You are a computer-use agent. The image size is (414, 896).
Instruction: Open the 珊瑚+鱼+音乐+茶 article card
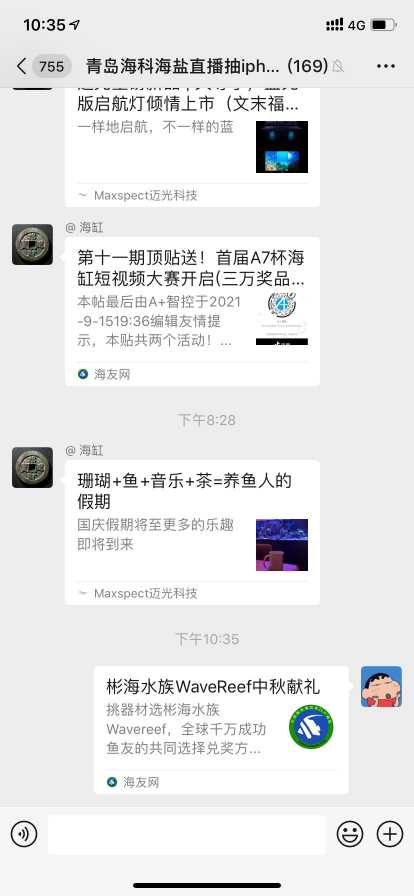coord(192,532)
